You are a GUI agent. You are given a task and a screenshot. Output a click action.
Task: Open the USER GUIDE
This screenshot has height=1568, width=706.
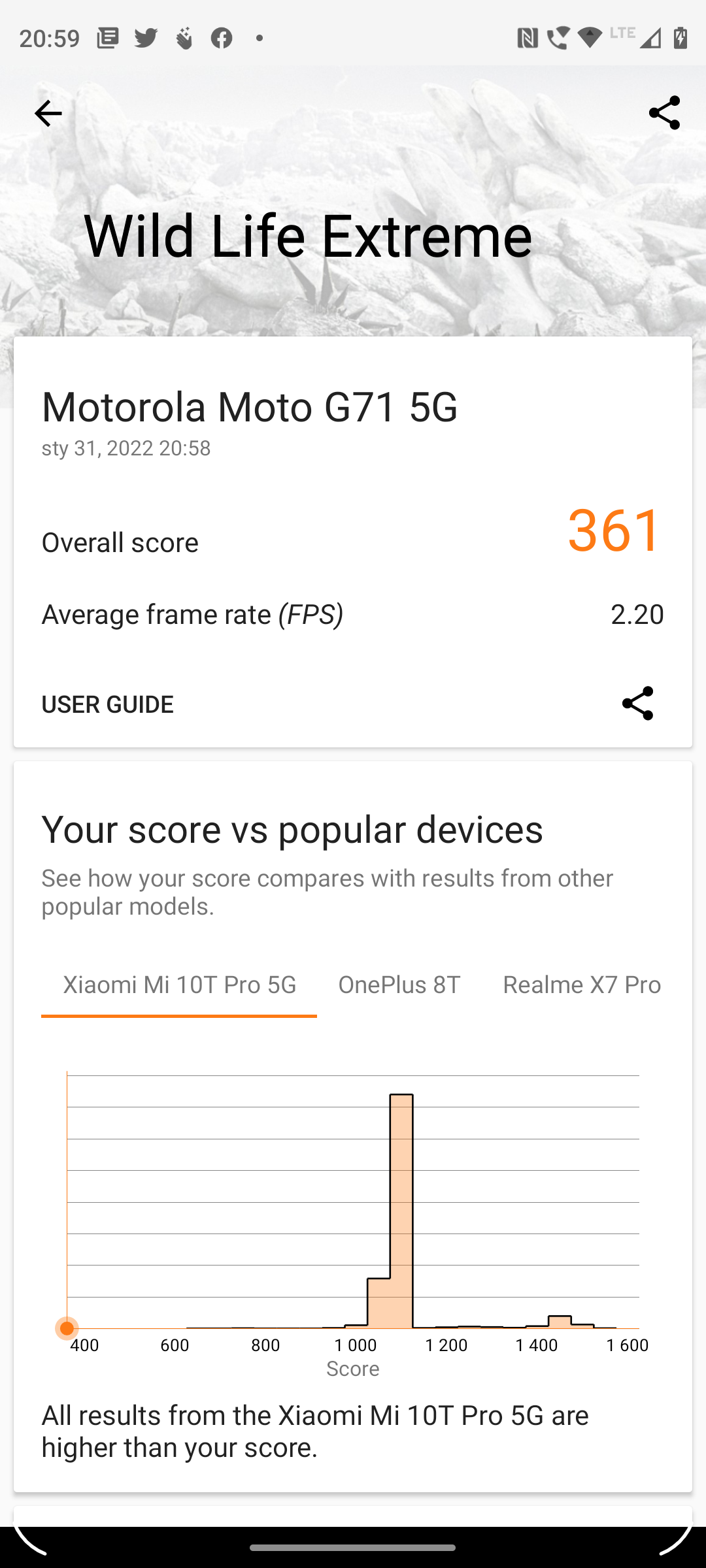[108, 704]
